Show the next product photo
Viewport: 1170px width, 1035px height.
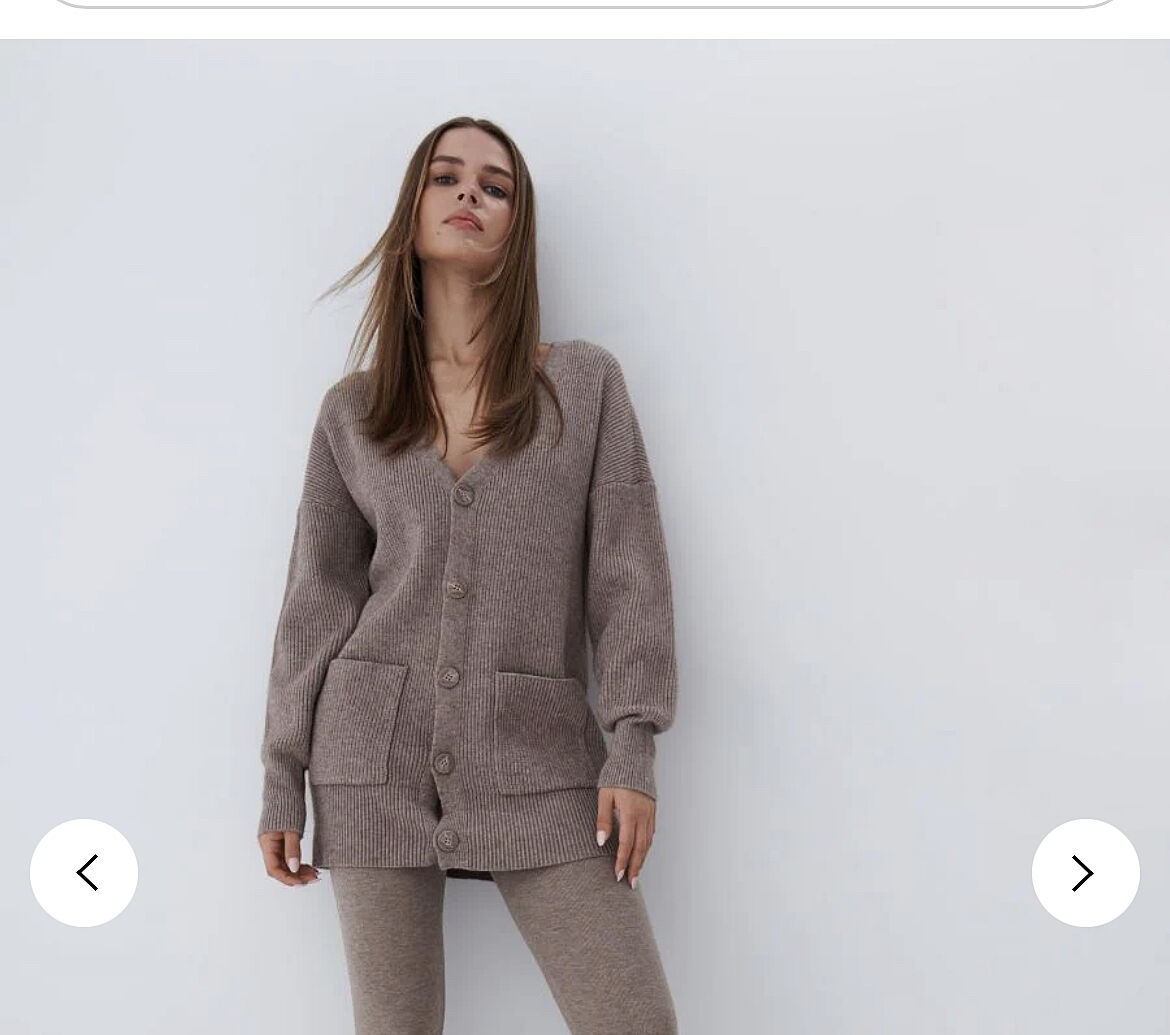click(x=1085, y=873)
